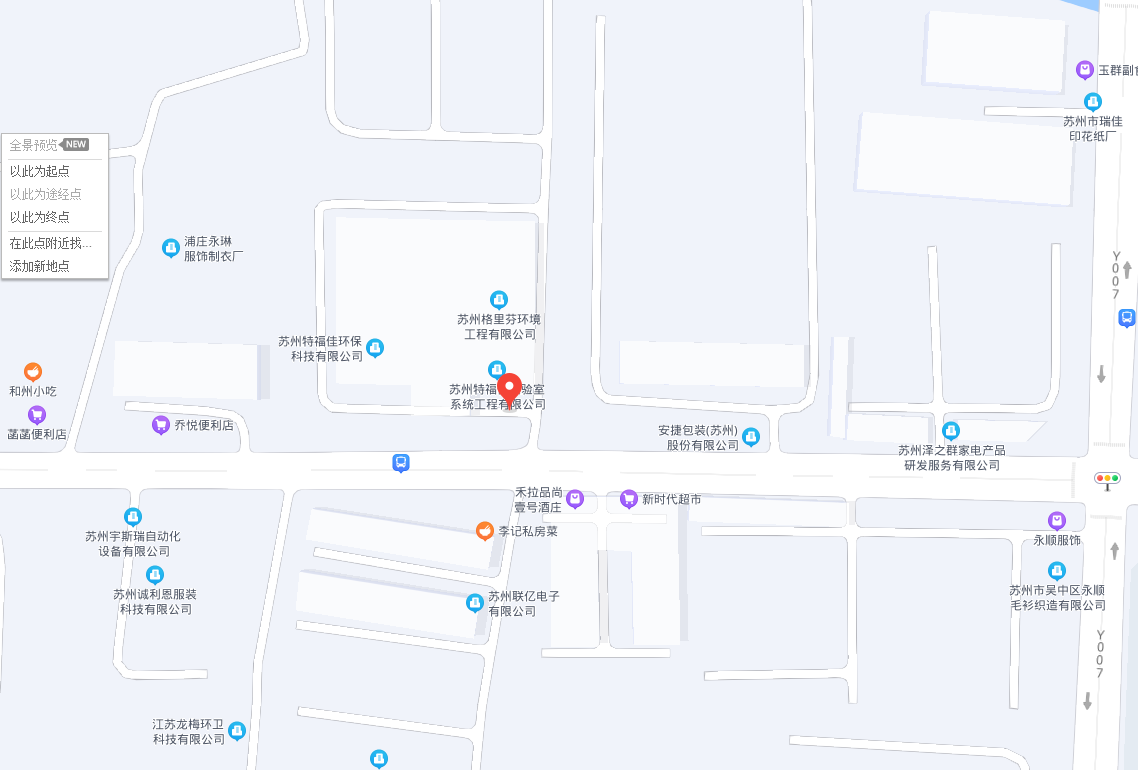
Task: Open 苏州联亿电子有限公司 marker
Action: point(475,602)
